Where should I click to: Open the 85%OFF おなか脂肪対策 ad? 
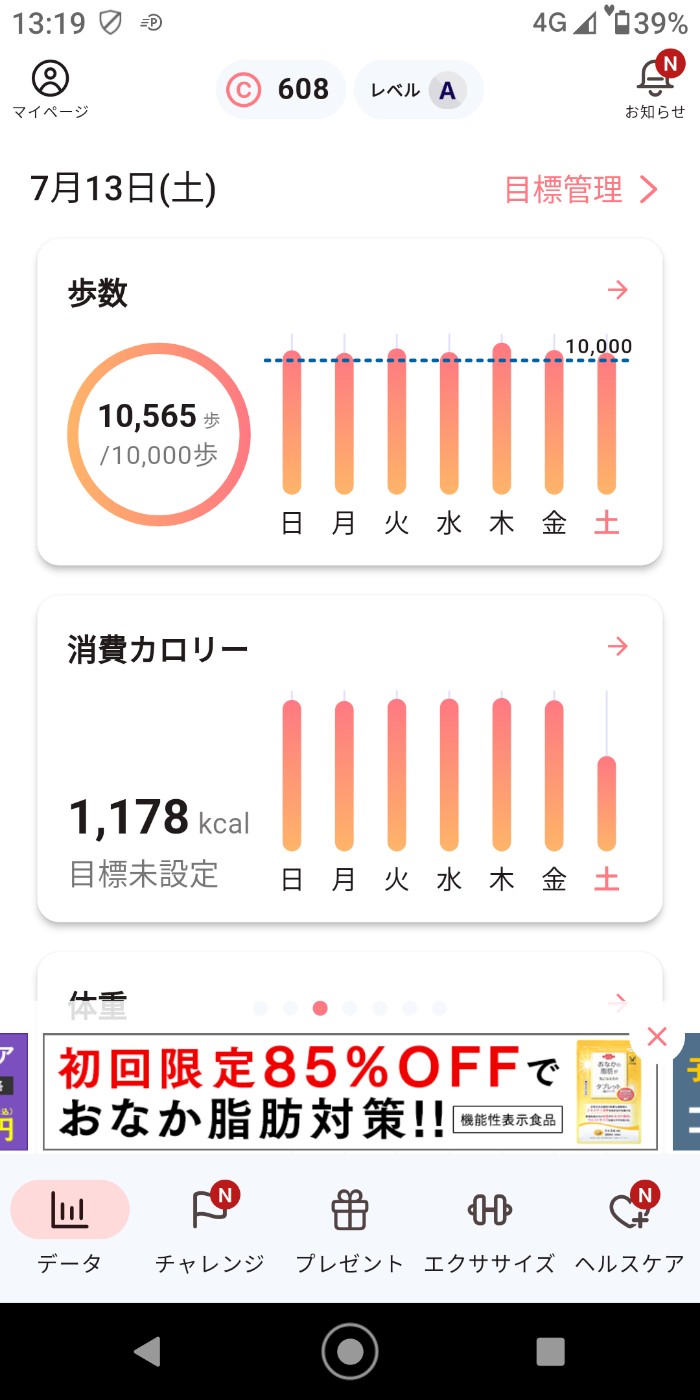point(340,1092)
